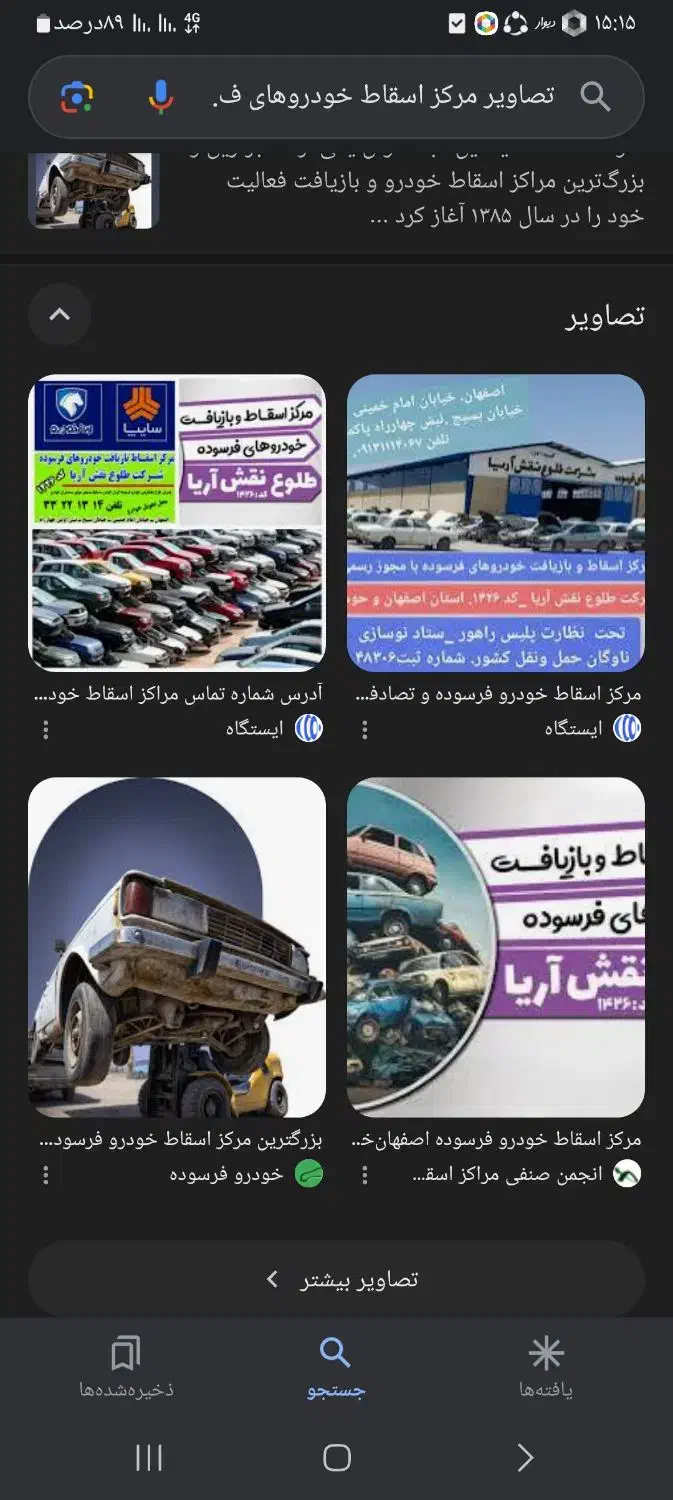Show more images via تصاویر بیشتر

337,1279
